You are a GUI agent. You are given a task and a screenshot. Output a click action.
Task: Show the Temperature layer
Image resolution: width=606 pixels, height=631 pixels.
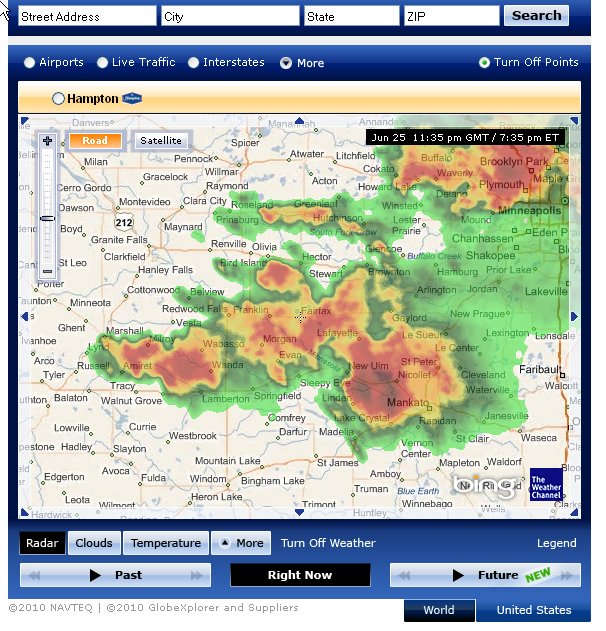pos(166,543)
